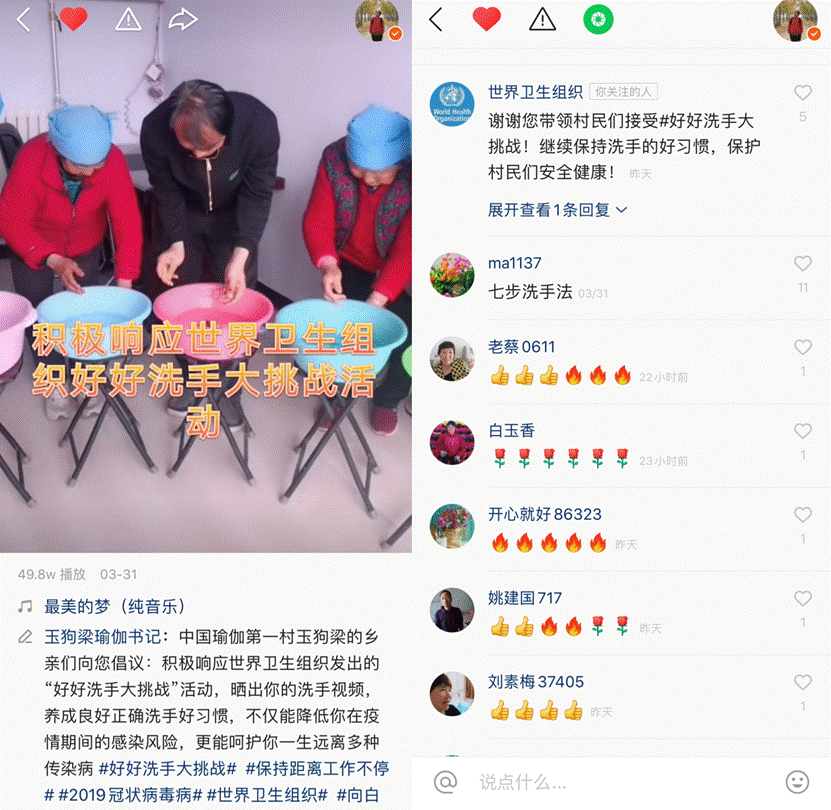Open the profile of 老蔡 0611
831x810 pixels.
coord(451,359)
